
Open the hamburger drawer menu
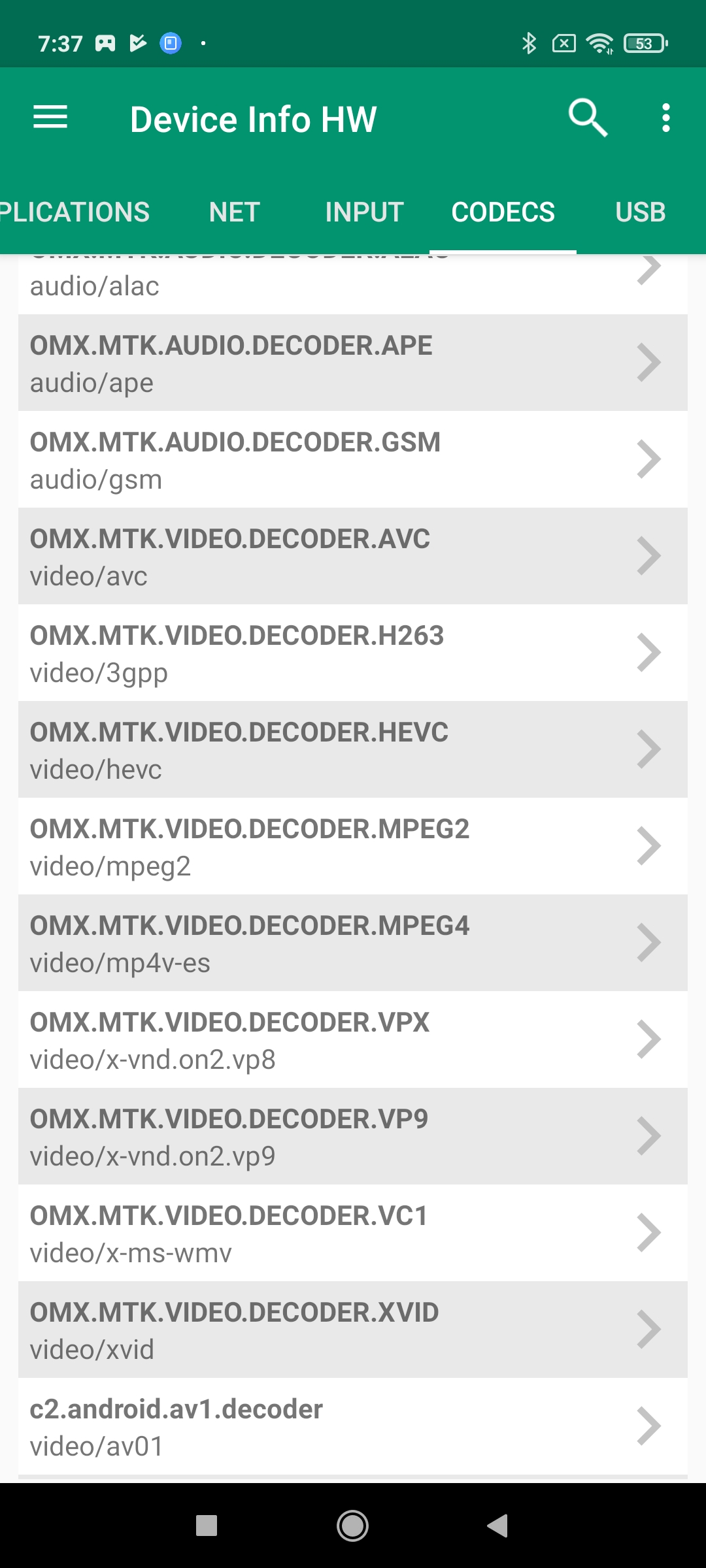50,118
